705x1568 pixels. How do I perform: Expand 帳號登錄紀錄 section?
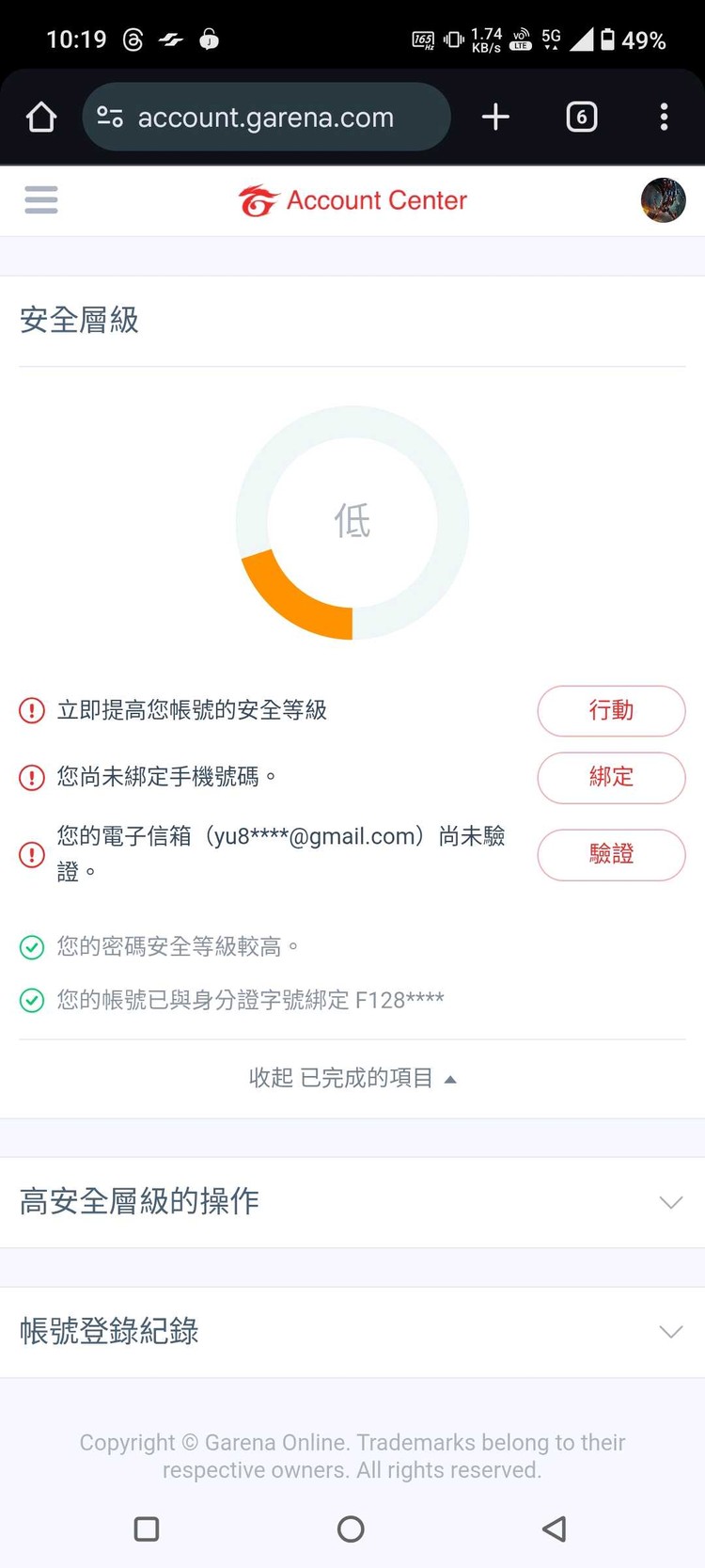click(x=352, y=1331)
